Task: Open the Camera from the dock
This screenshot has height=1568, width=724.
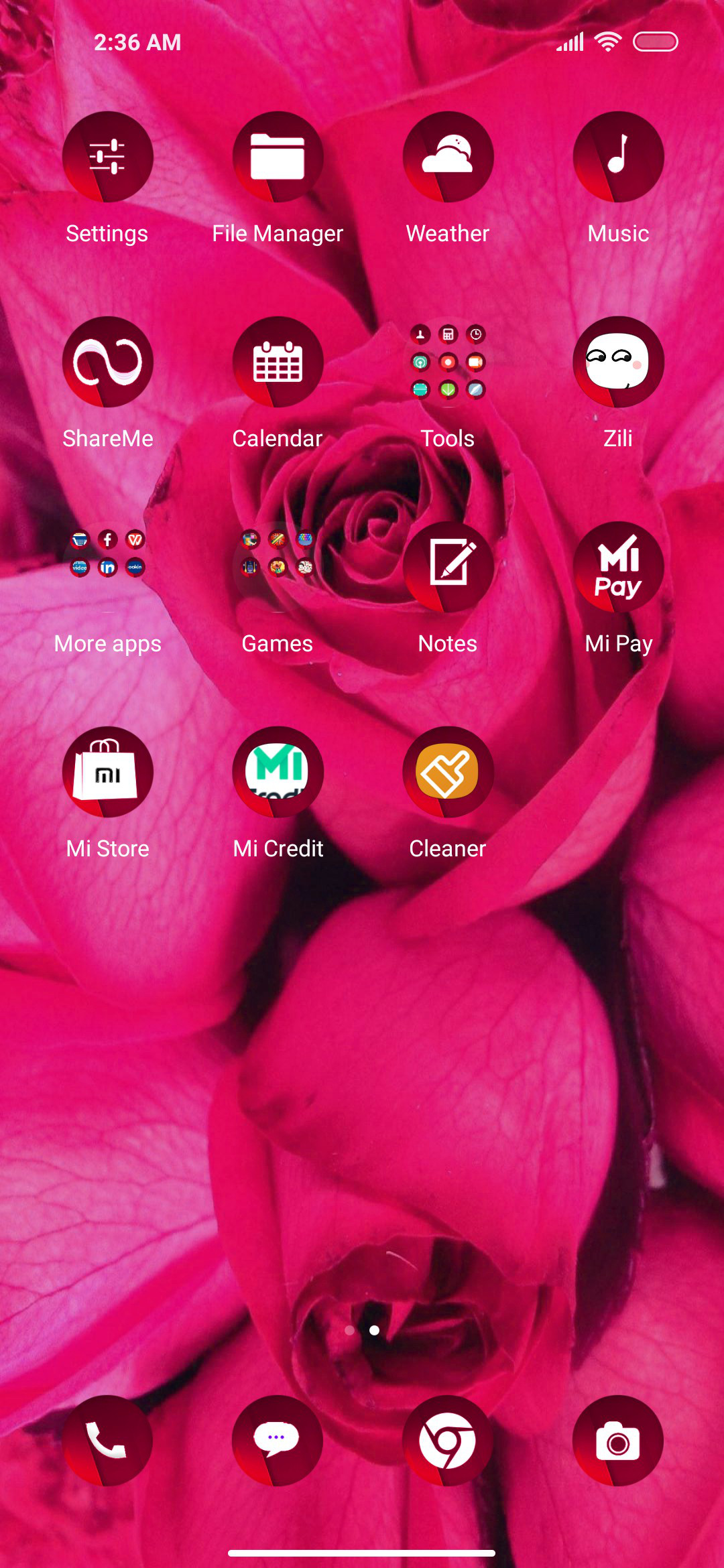Action: tap(618, 1441)
